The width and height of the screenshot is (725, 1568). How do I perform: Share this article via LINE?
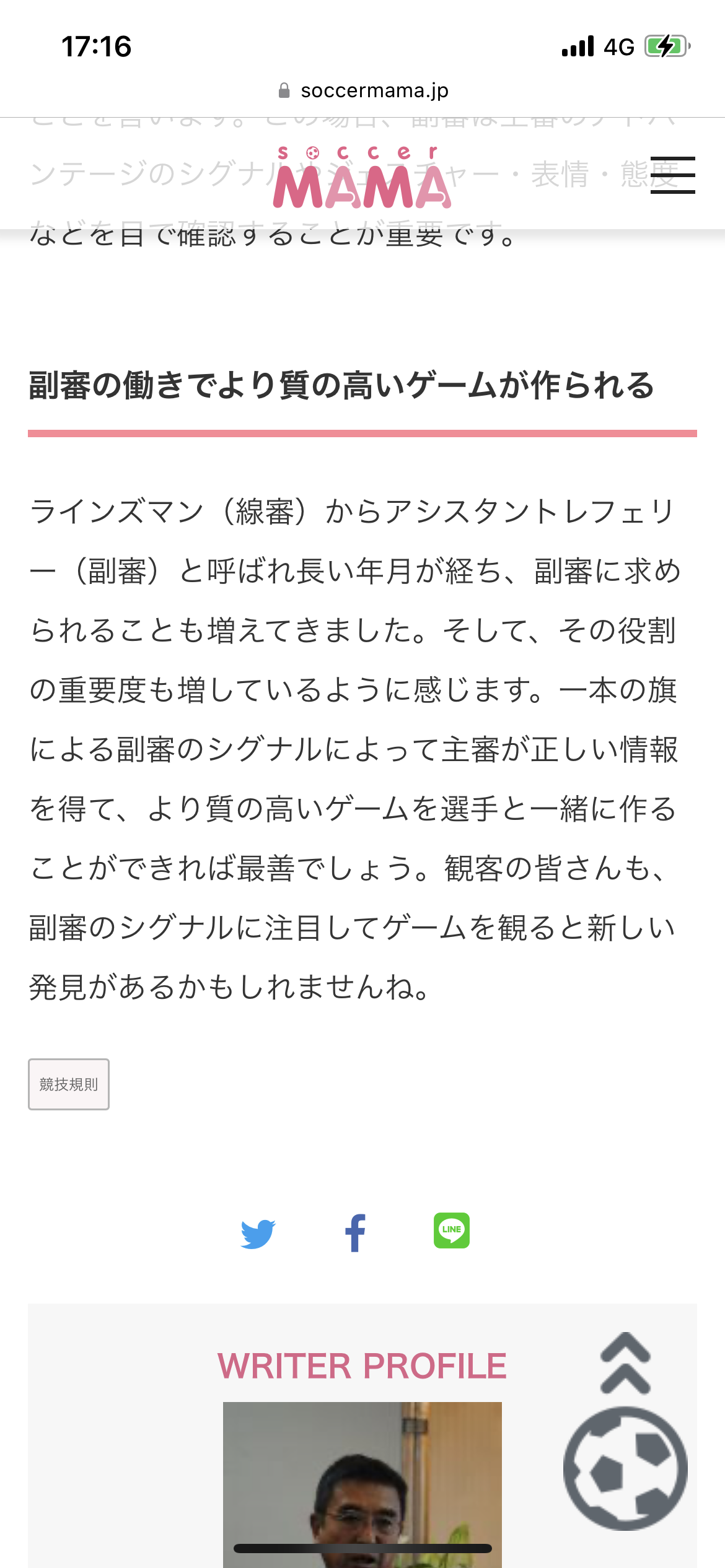click(x=451, y=1230)
